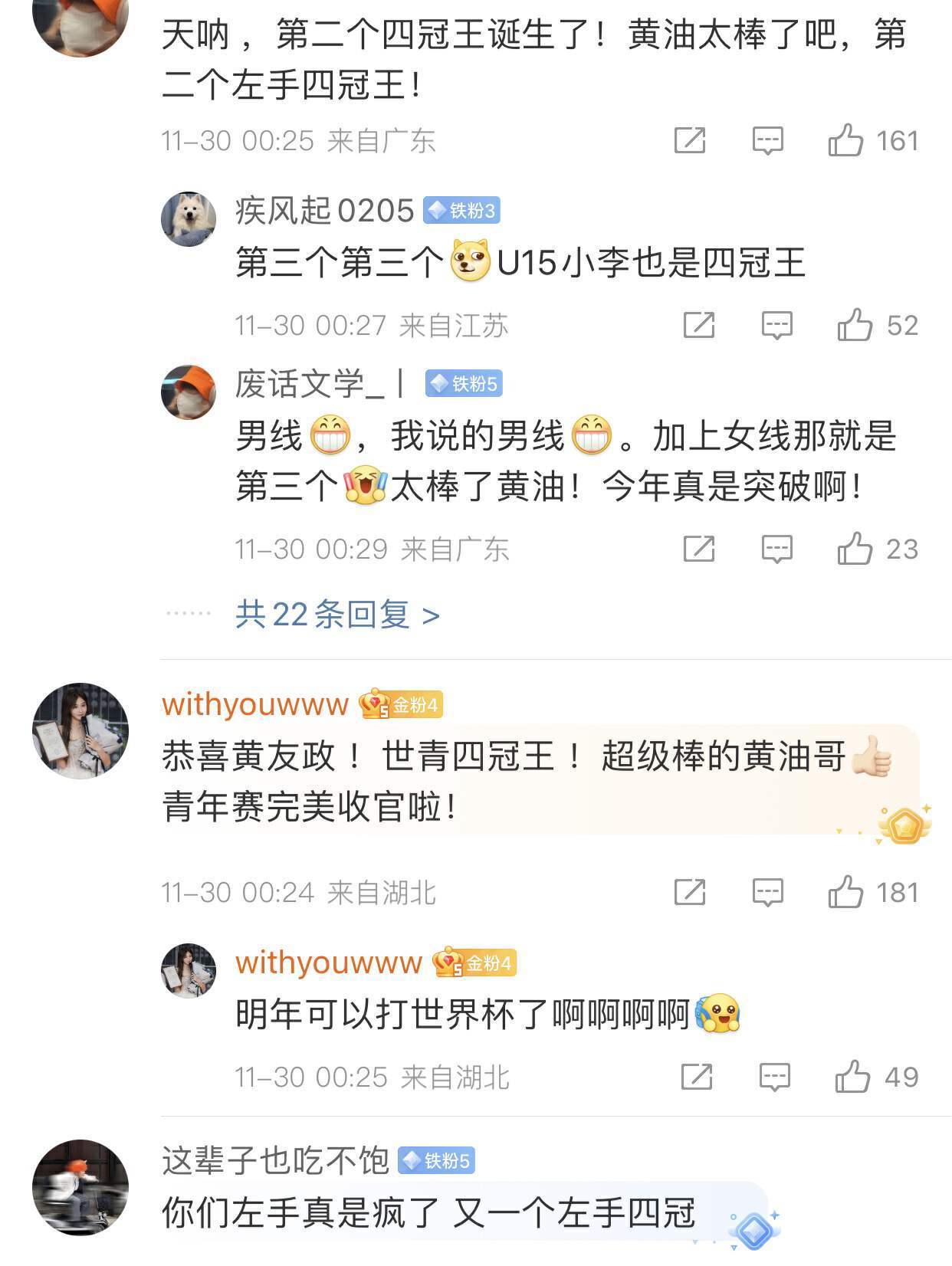Share withyouwww's comment with 181 likes
Screen dimensions: 952x1266
point(689,892)
